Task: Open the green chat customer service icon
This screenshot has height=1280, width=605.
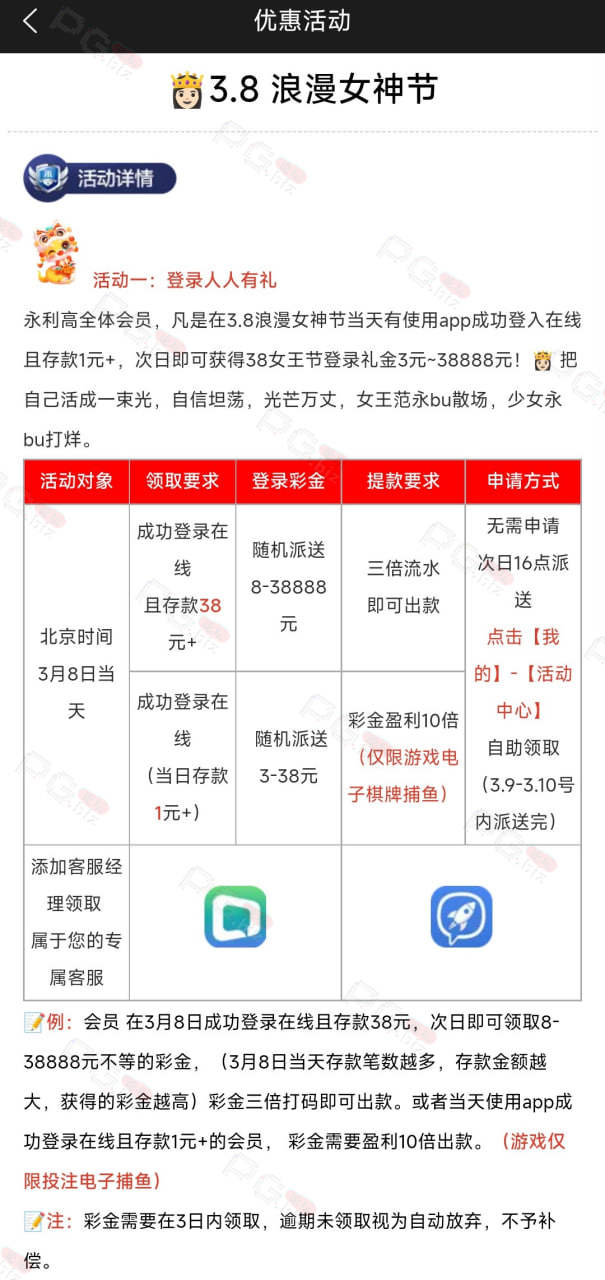Action: coord(235,916)
